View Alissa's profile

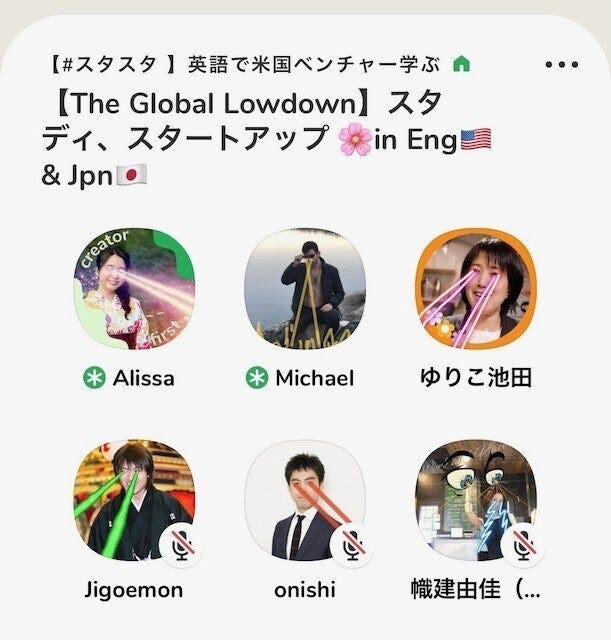[134, 289]
